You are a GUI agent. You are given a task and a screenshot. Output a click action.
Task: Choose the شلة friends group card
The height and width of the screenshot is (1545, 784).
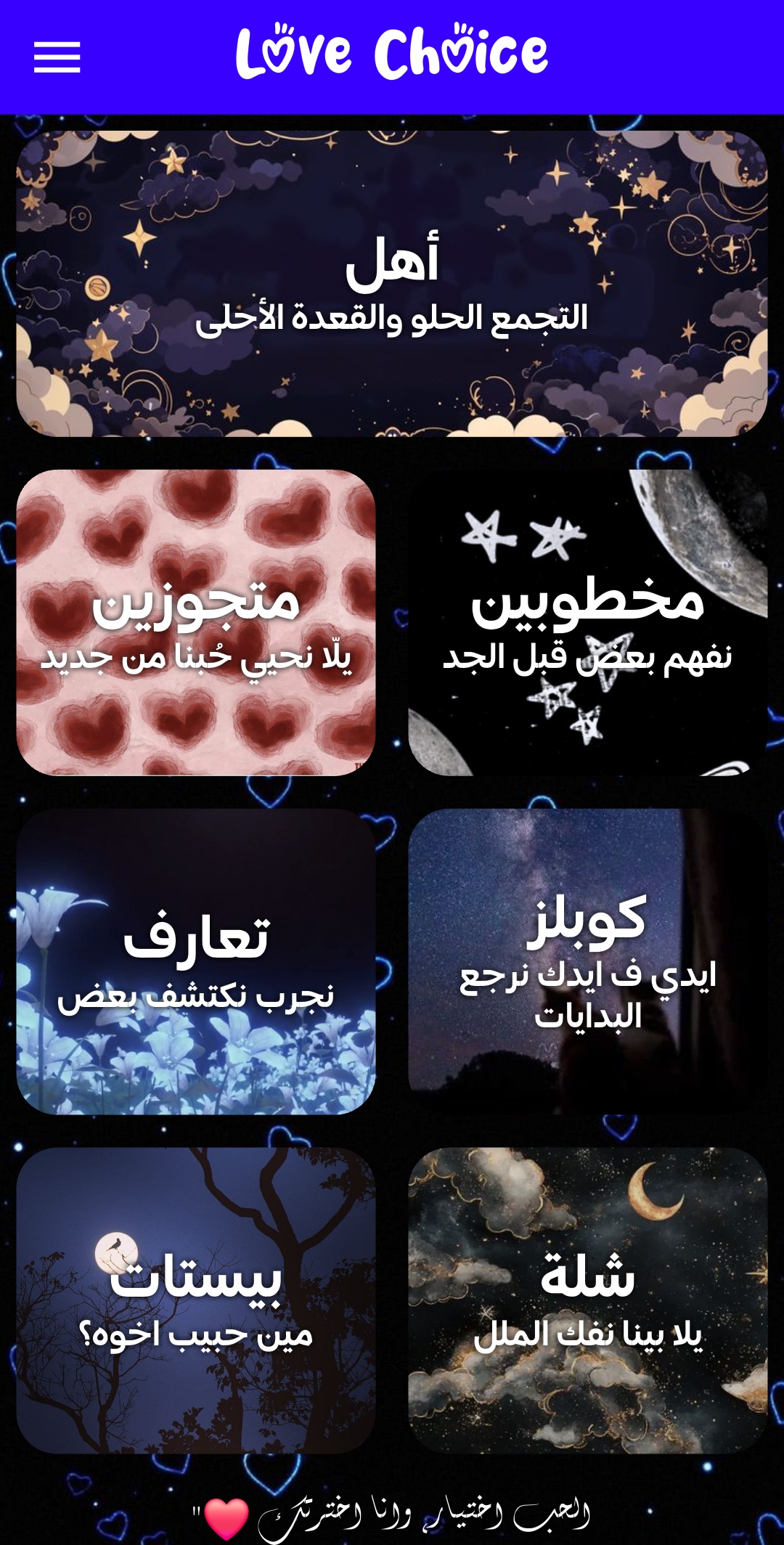[x=588, y=1300]
